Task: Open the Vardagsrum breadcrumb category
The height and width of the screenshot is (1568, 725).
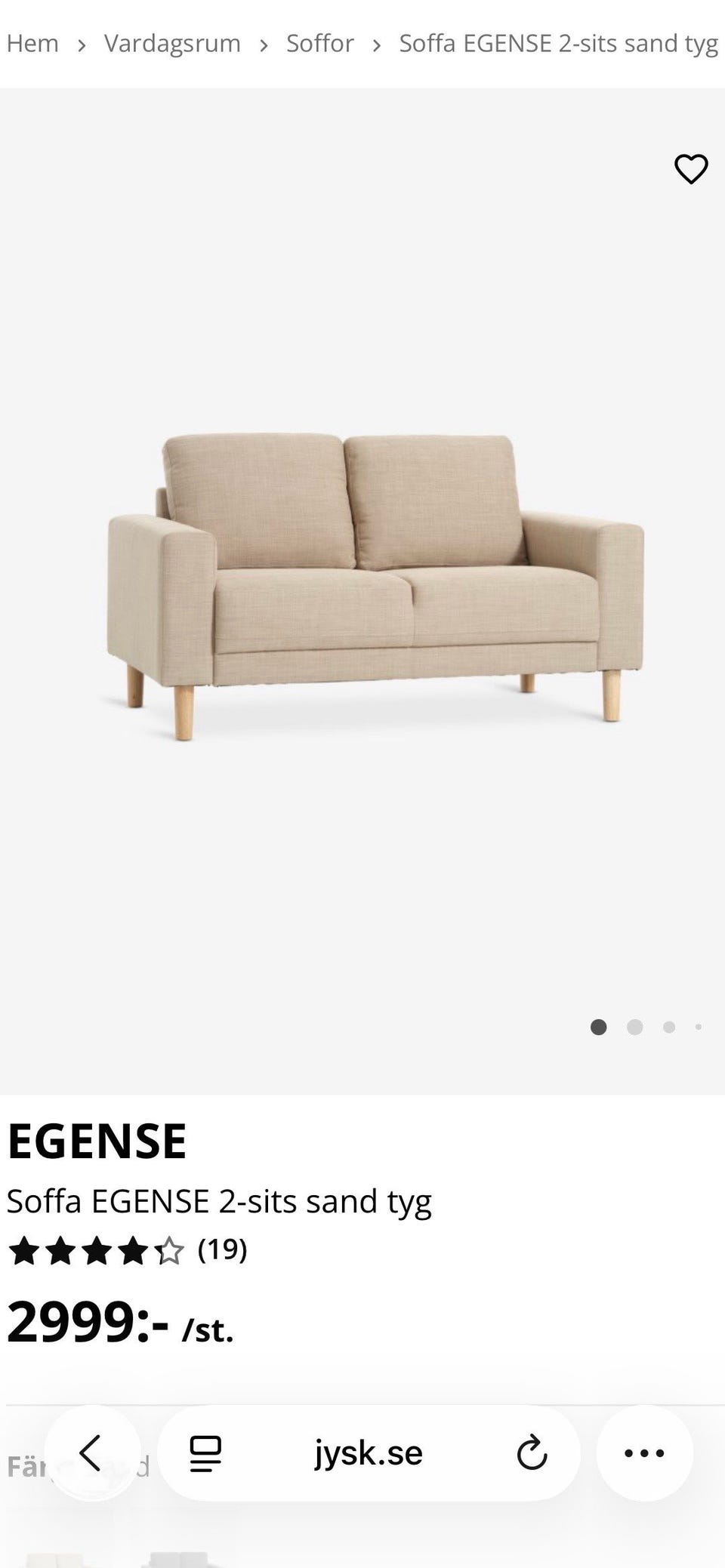Action: pos(172,44)
